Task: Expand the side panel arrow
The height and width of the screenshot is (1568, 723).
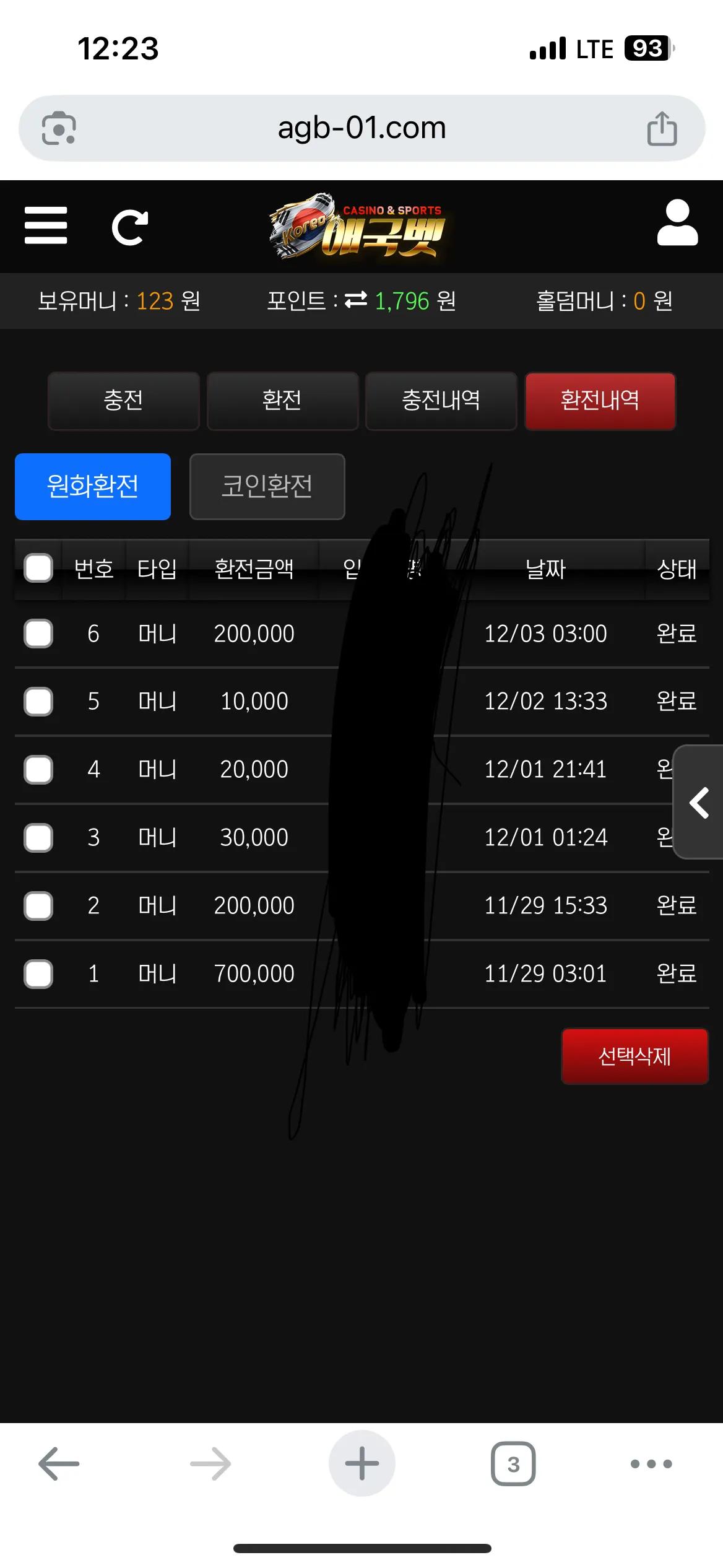Action: coord(698,803)
